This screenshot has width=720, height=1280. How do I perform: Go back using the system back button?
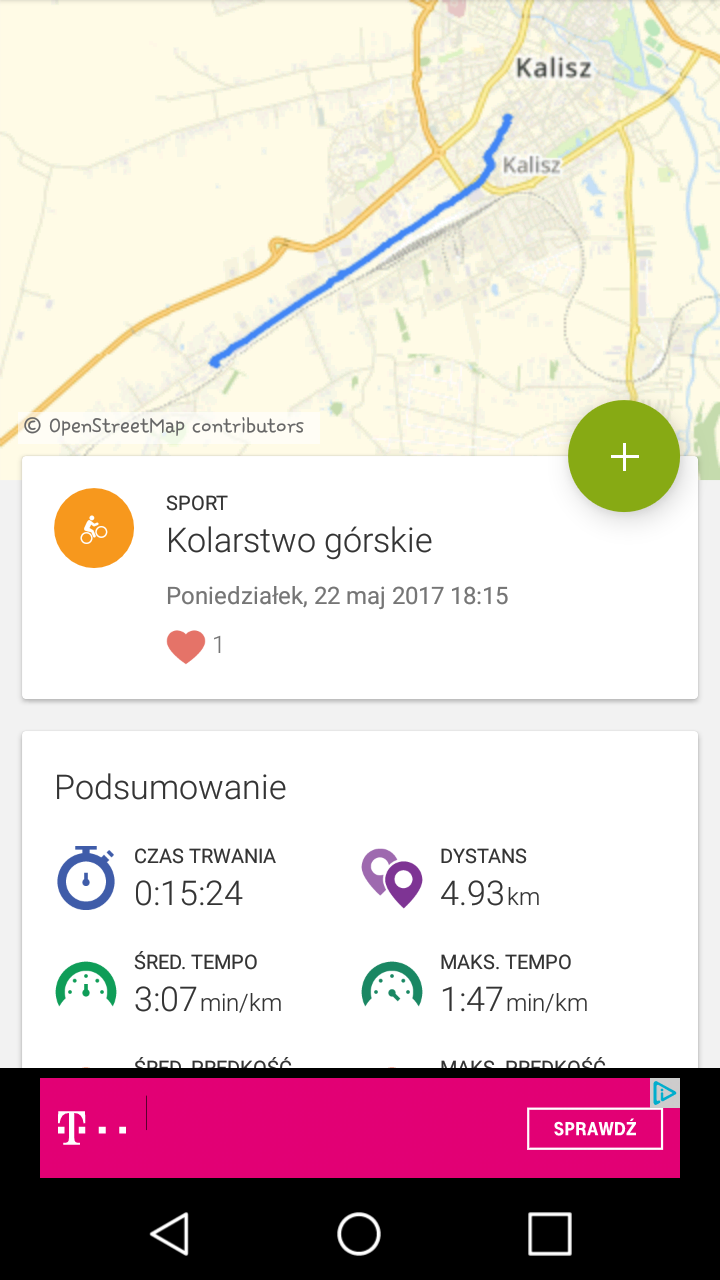170,1234
